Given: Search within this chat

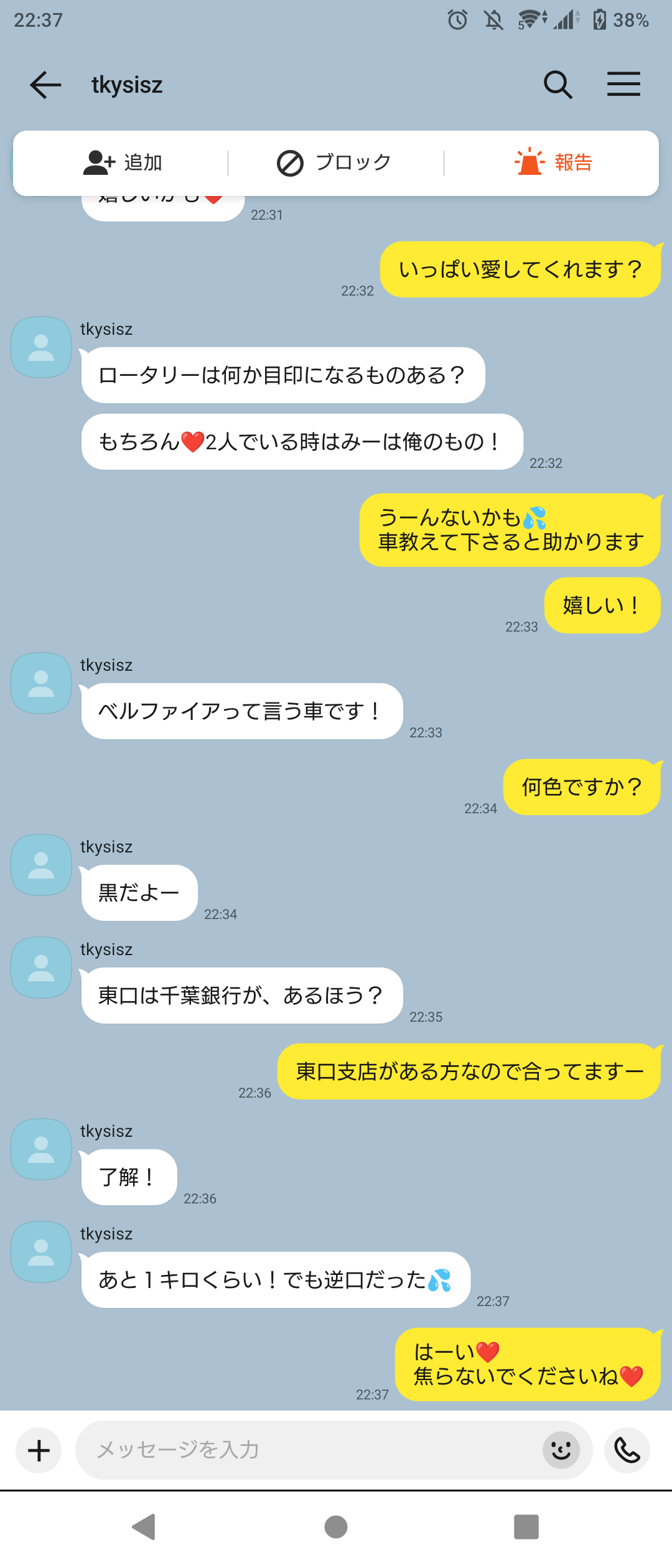Looking at the screenshot, I should pyautogui.click(x=558, y=85).
